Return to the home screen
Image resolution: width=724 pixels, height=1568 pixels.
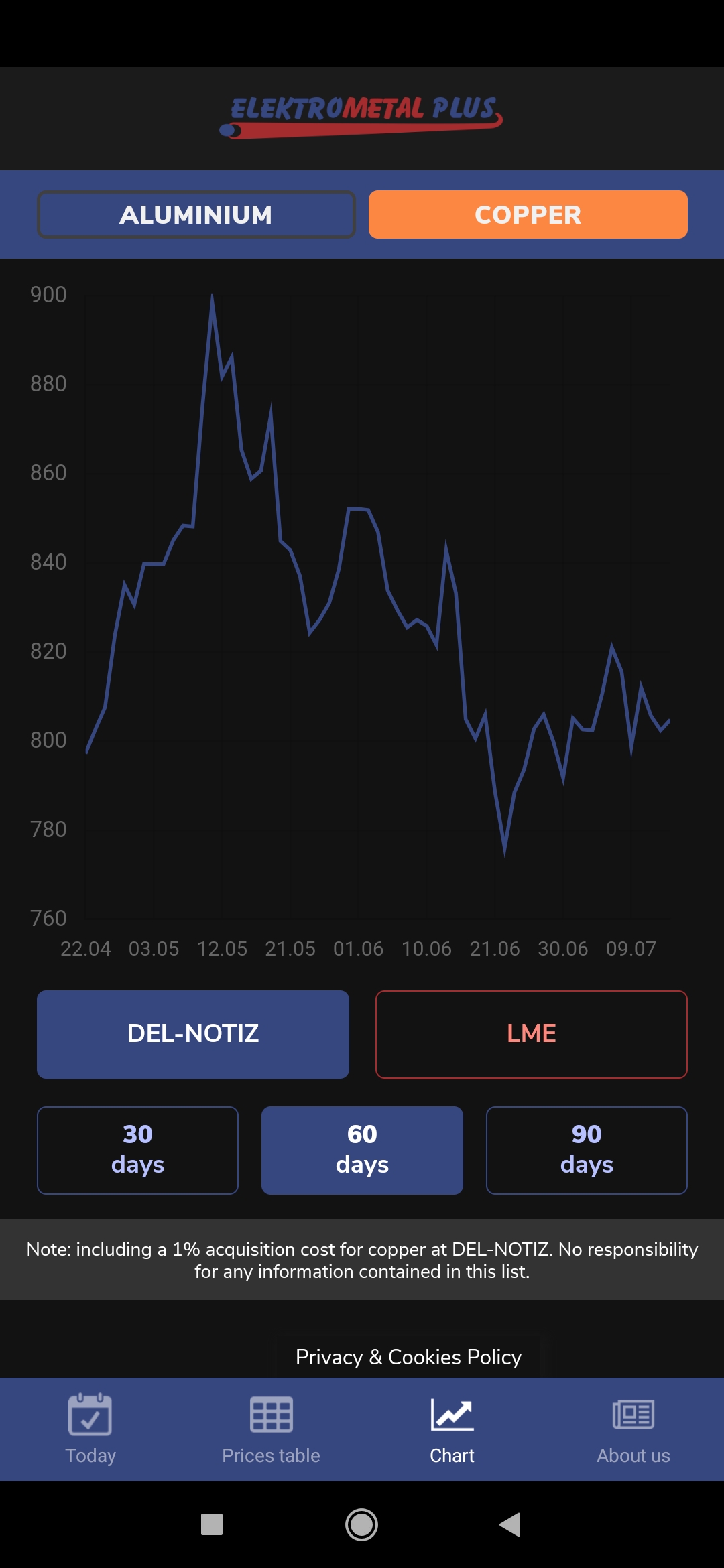[x=361, y=1524]
